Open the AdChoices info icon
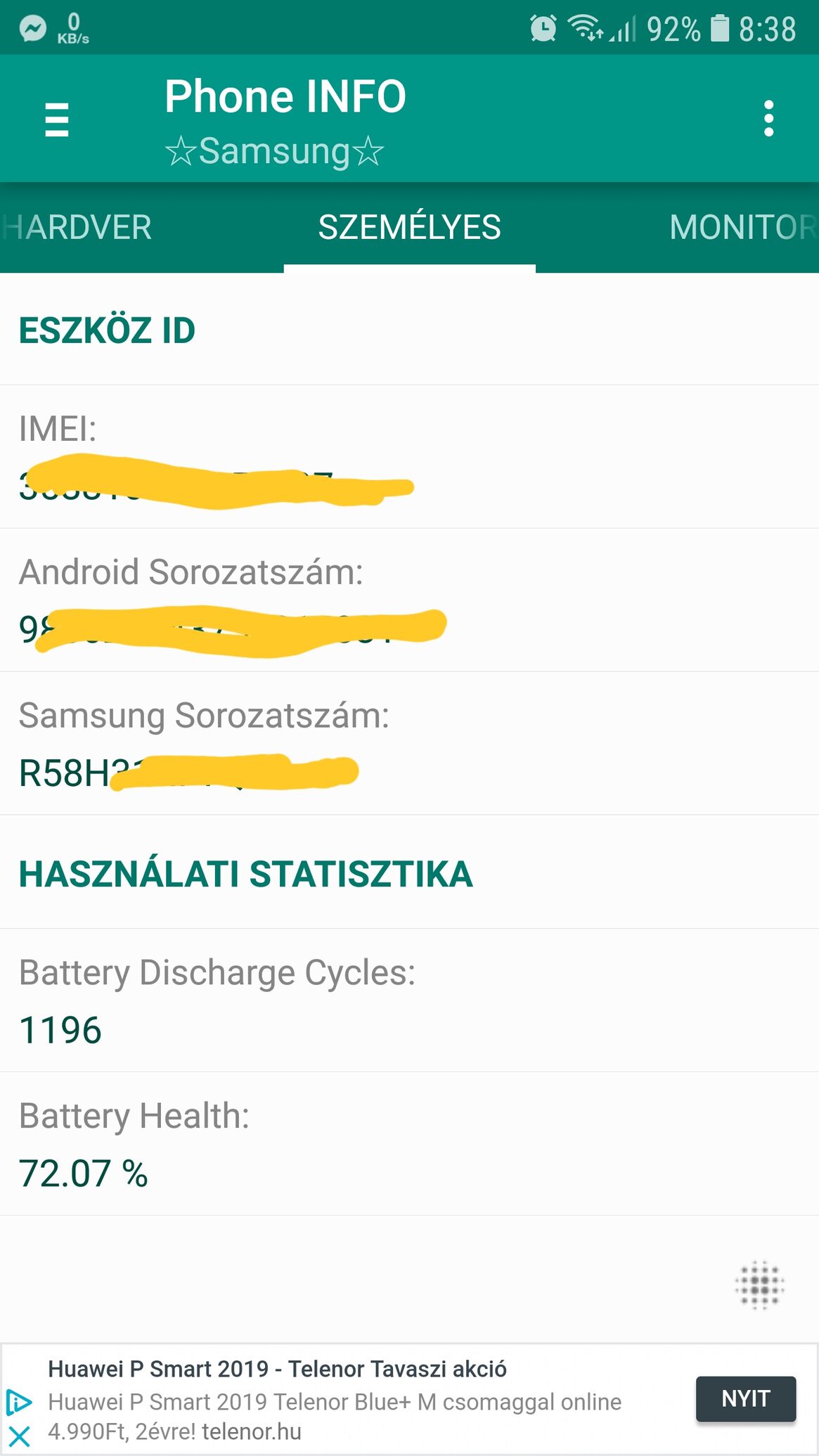The height and width of the screenshot is (1456, 819). (18, 1402)
